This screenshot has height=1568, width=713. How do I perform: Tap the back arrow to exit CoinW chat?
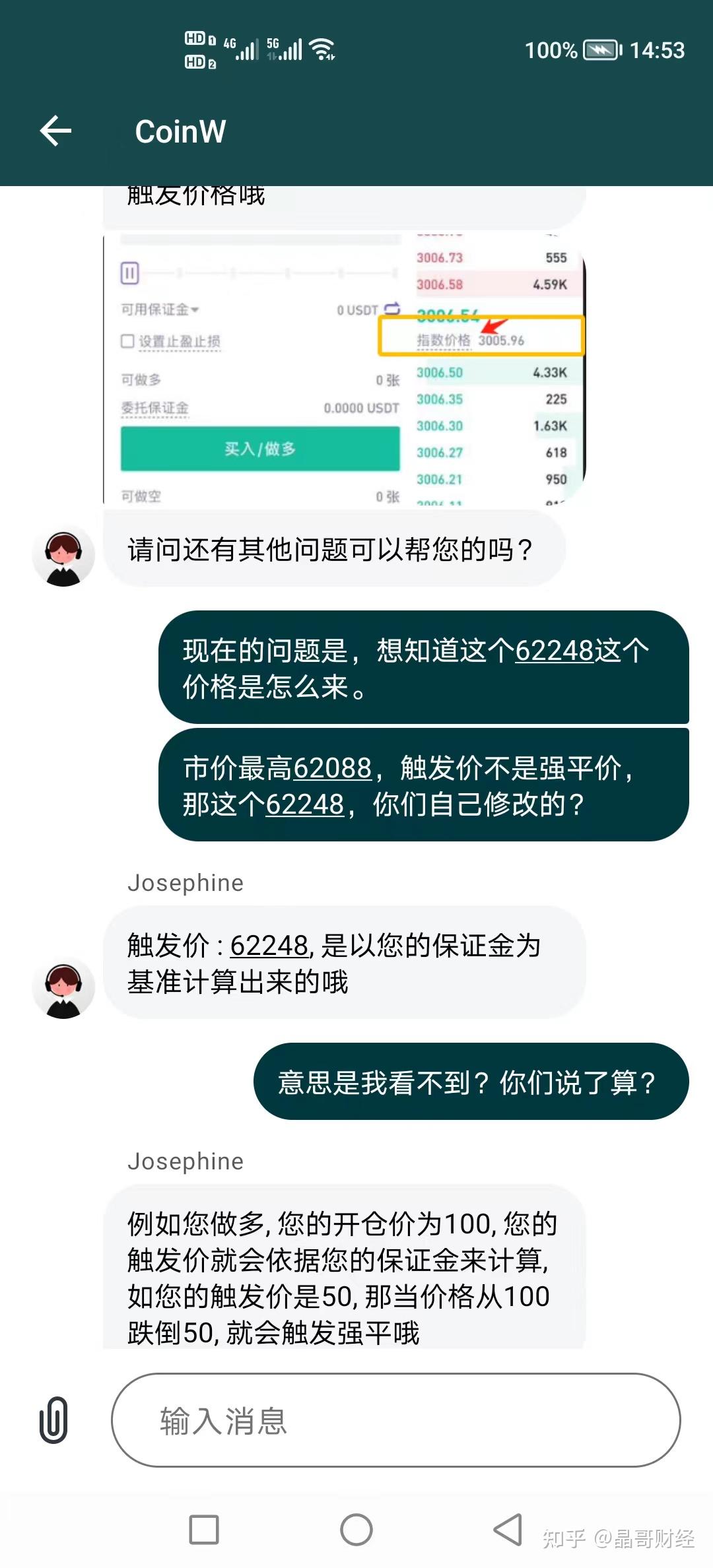56,130
